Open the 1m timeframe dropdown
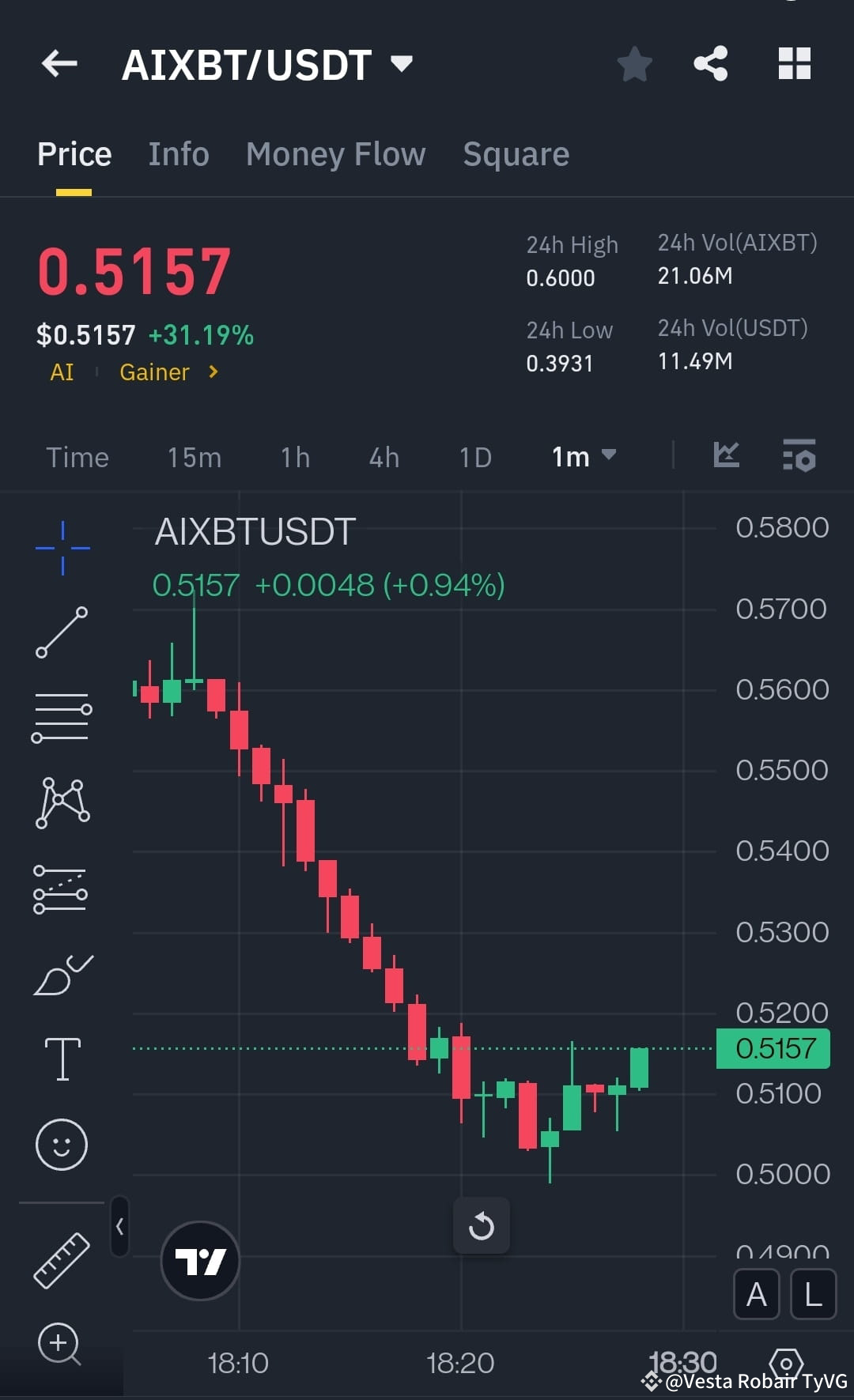854x1400 pixels. tap(584, 456)
